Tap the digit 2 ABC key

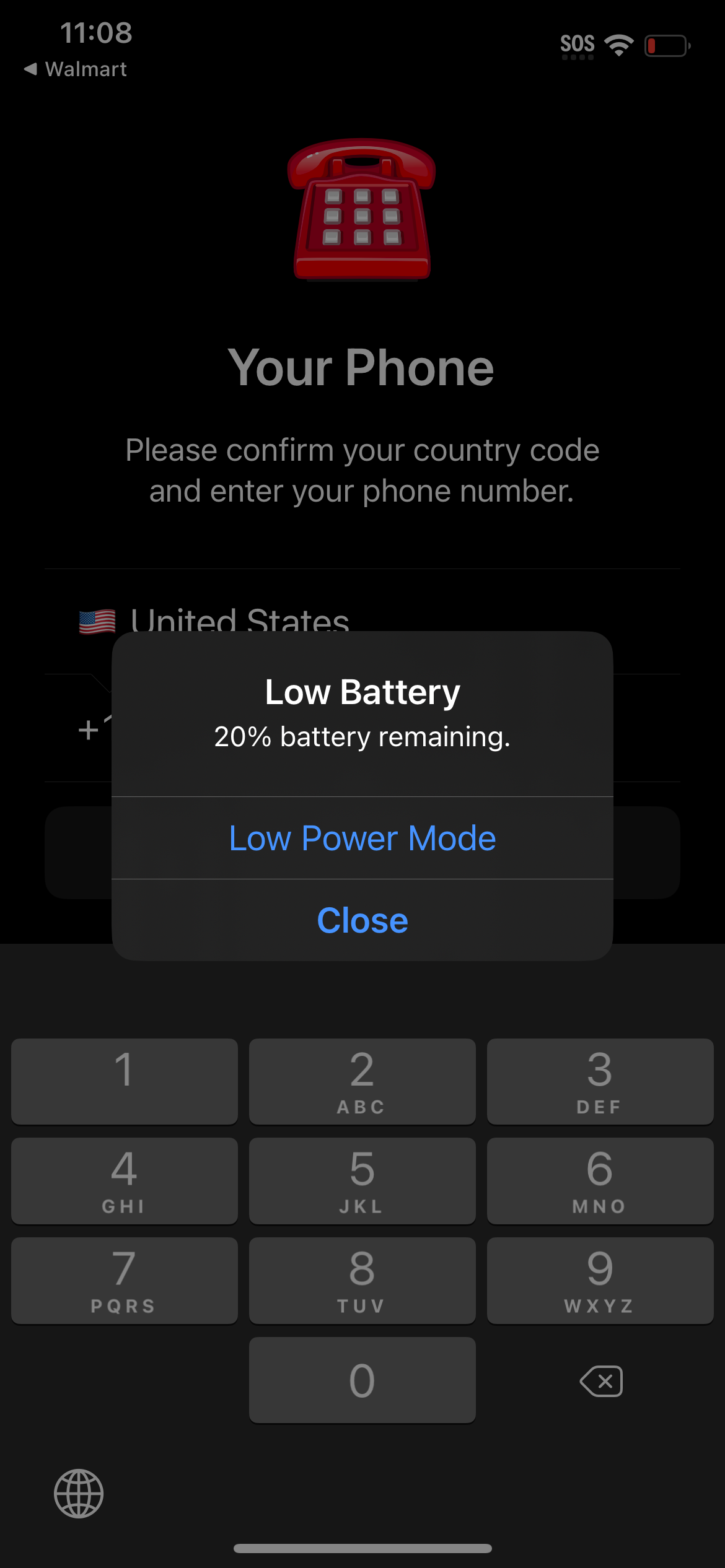point(362,1081)
